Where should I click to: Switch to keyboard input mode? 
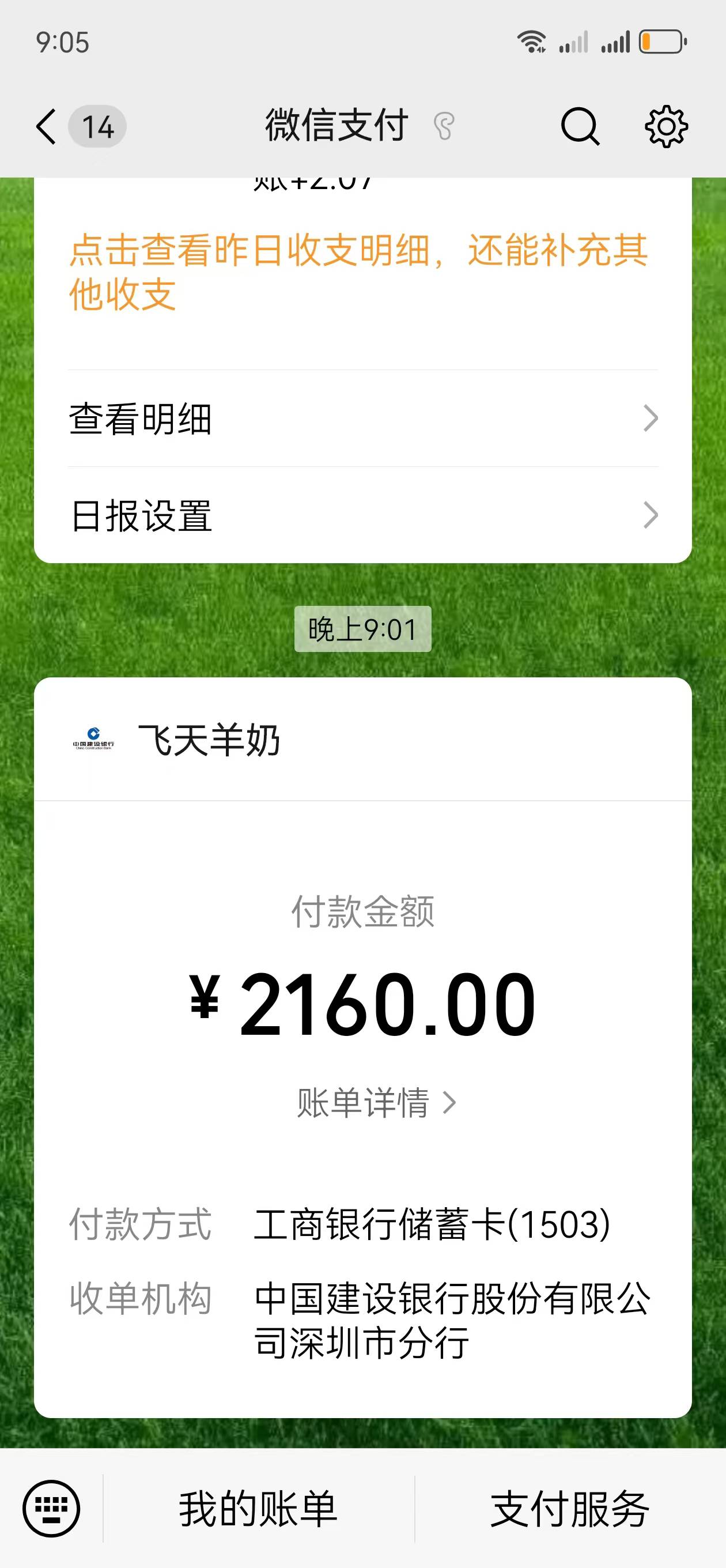51,1509
